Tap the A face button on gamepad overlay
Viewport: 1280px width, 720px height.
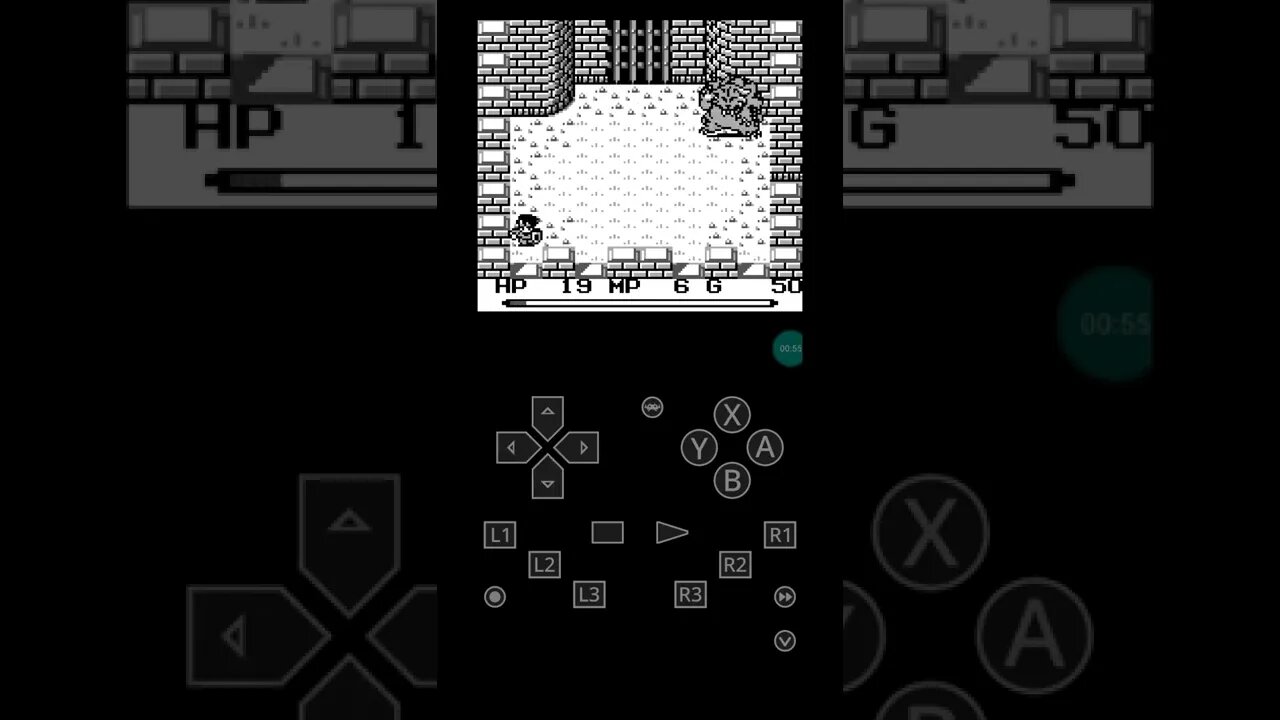[765, 448]
